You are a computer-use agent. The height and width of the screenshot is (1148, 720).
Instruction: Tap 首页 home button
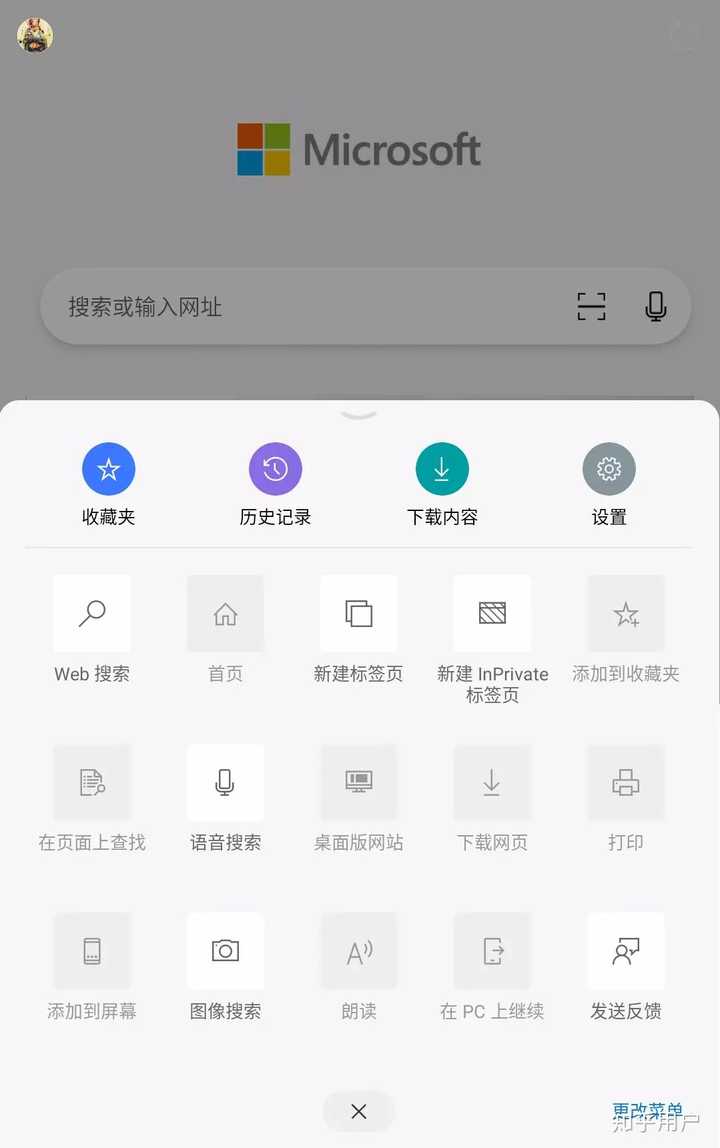pos(225,614)
